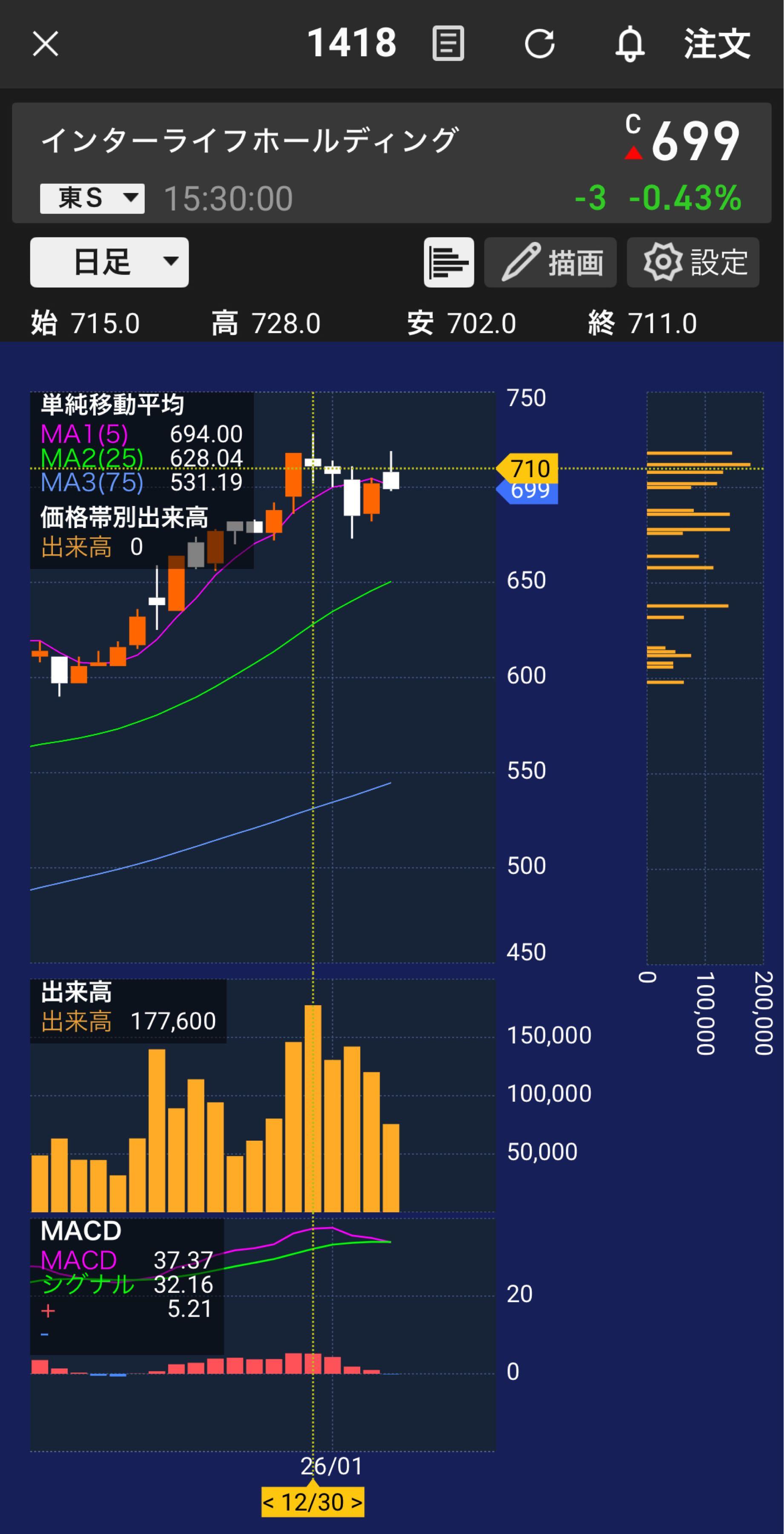
Task: Open chart 設定 settings
Action: coord(693,262)
